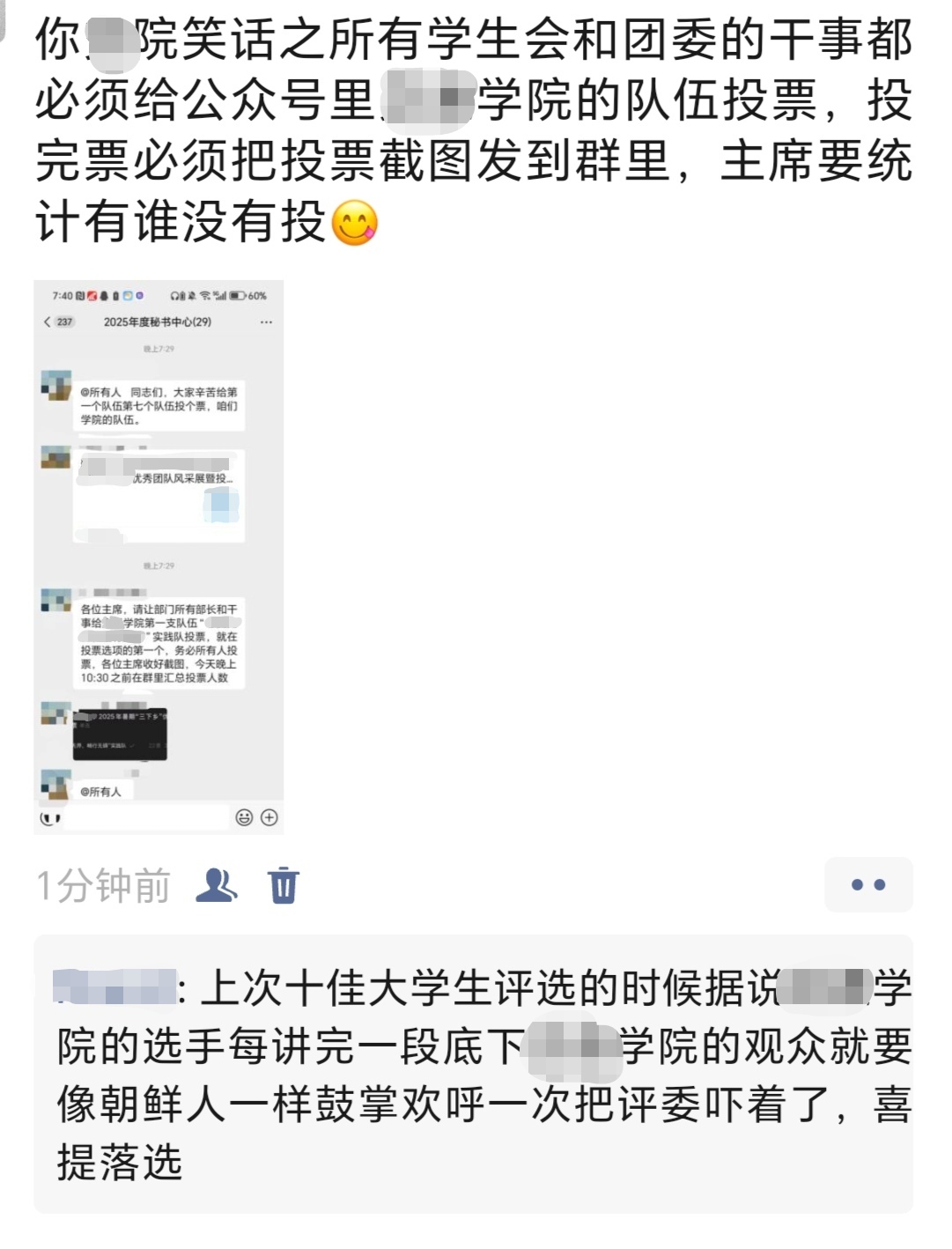This screenshot has height=1249, width=952.
Task: Open the commenter's profile from their name
Action: 114,987
